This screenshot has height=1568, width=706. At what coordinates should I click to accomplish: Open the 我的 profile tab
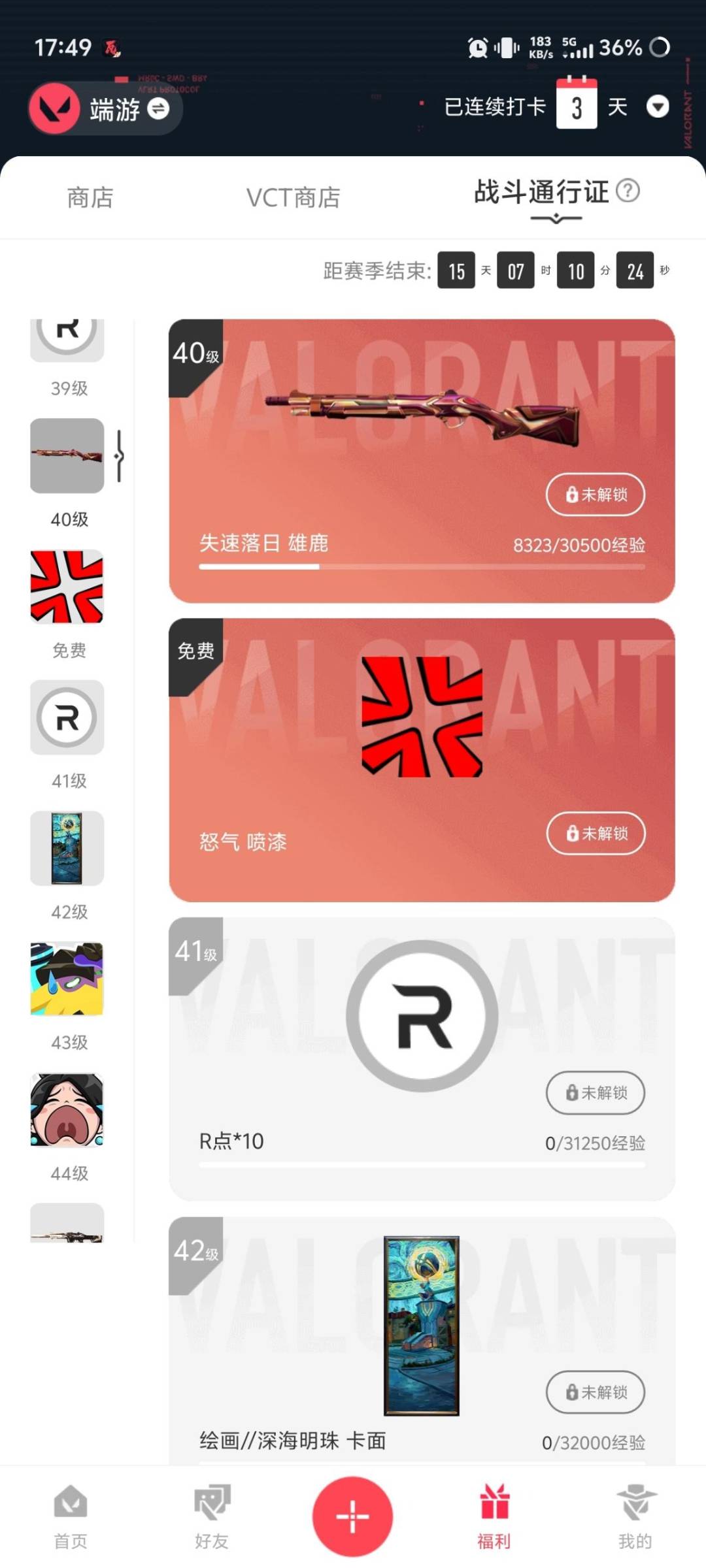pyautogui.click(x=635, y=1518)
